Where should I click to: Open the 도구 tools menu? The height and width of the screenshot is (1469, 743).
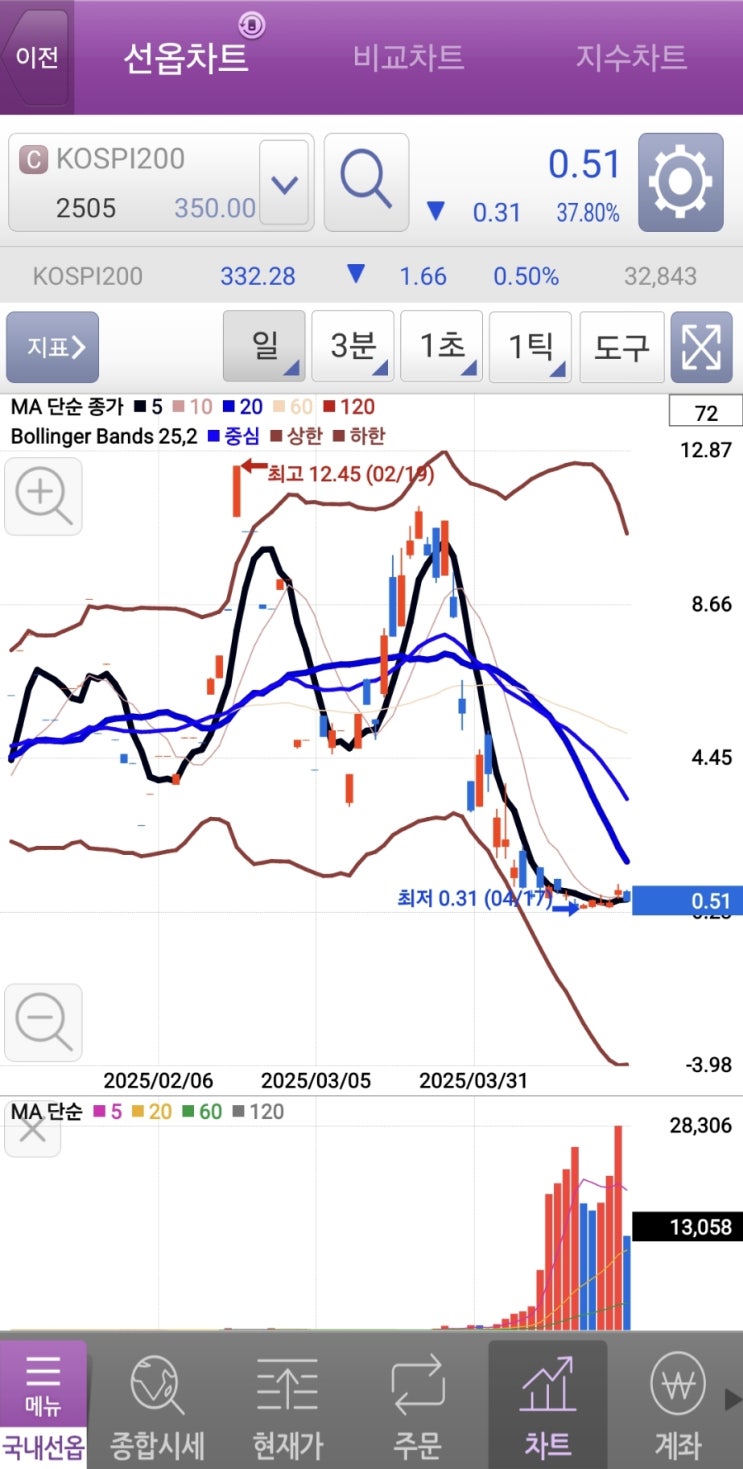click(x=621, y=347)
